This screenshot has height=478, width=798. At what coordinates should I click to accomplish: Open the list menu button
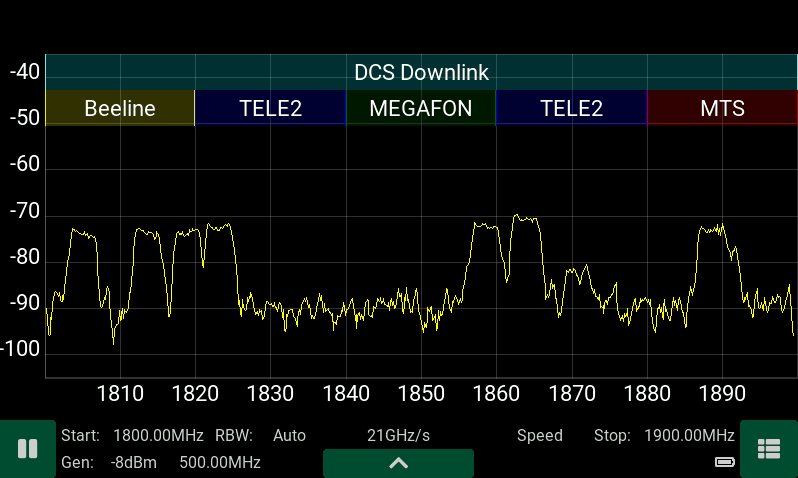tap(768, 449)
